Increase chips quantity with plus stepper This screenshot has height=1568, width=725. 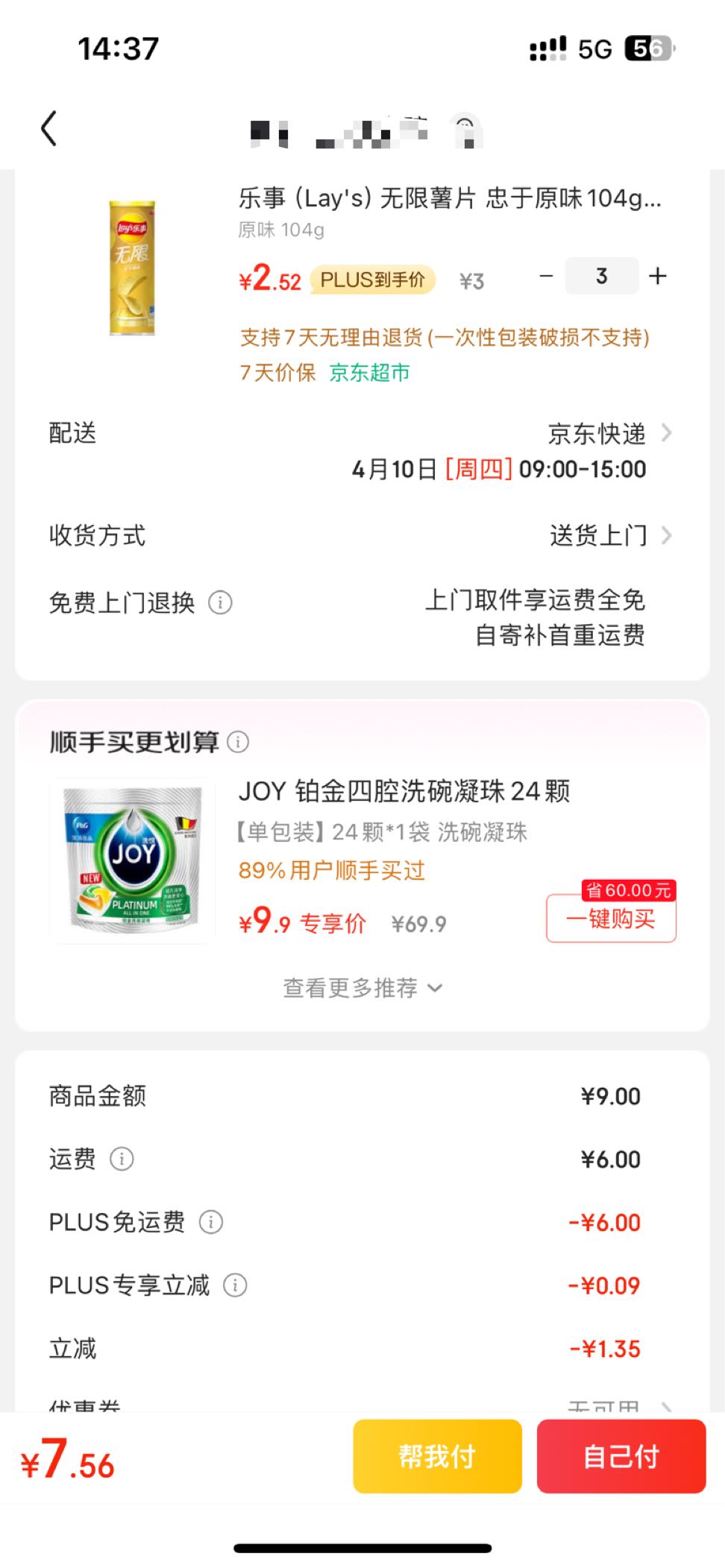[658, 276]
